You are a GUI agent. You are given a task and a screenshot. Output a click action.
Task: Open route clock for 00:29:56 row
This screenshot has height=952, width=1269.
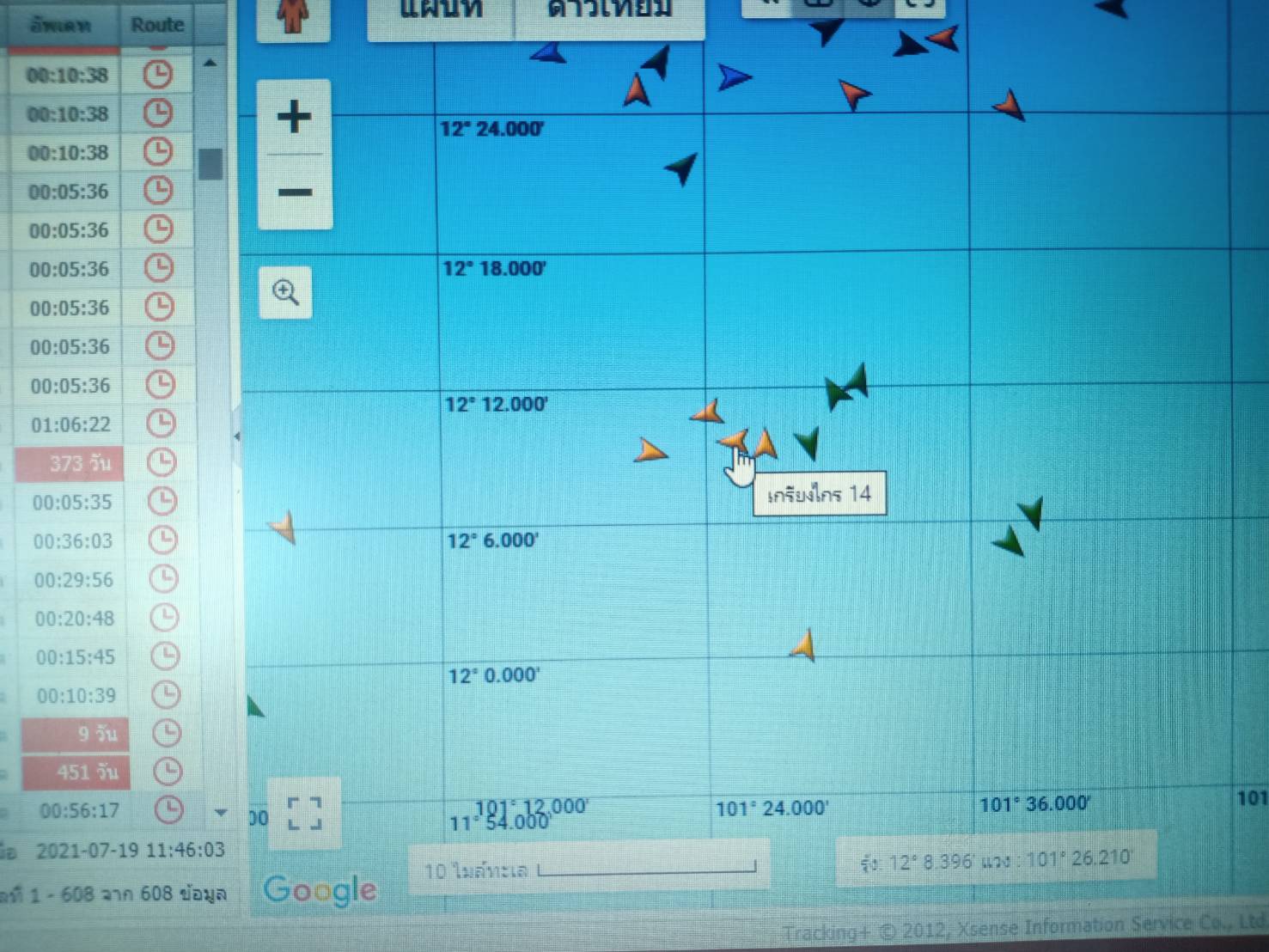tap(163, 579)
